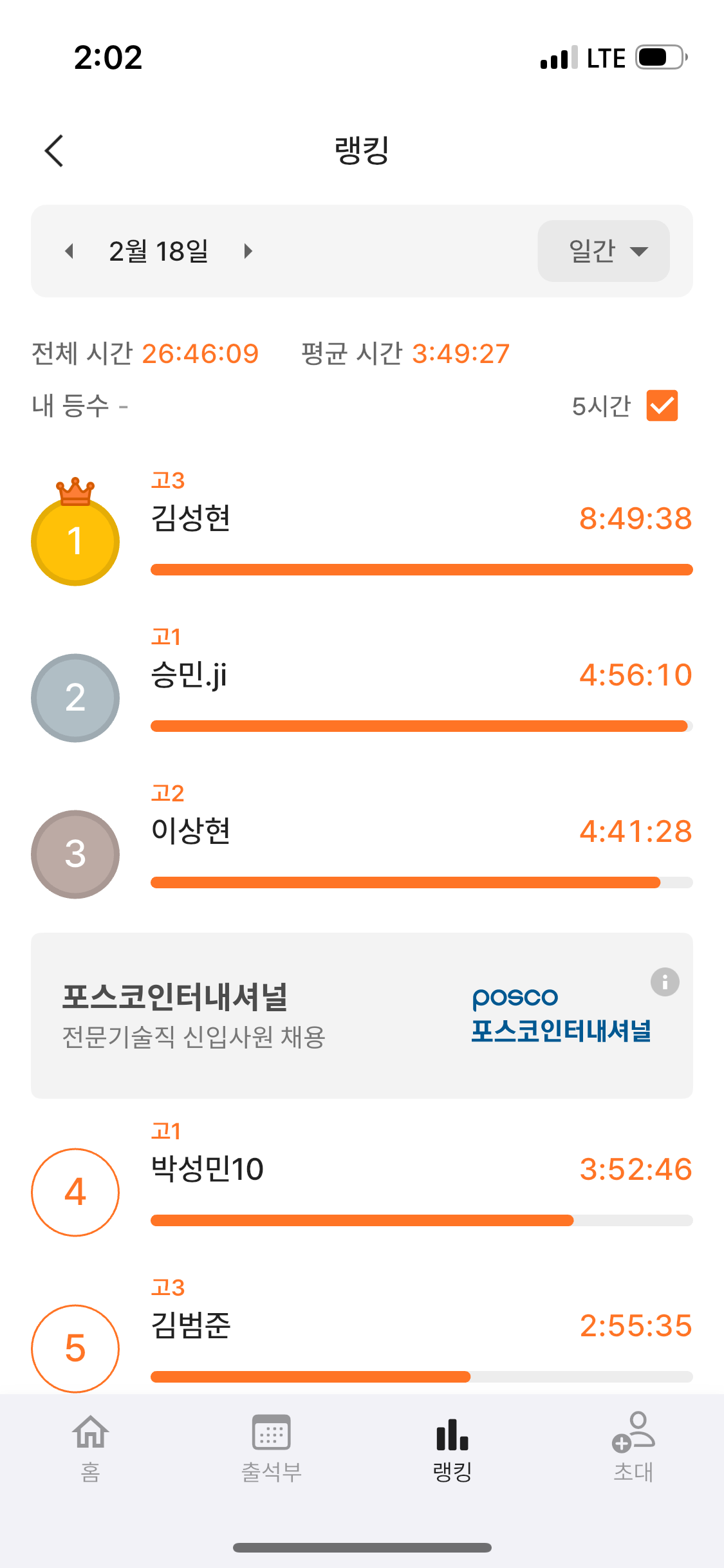The height and width of the screenshot is (1568, 724).
Task: Tap the ad info icon on the banner
Action: 664,982
